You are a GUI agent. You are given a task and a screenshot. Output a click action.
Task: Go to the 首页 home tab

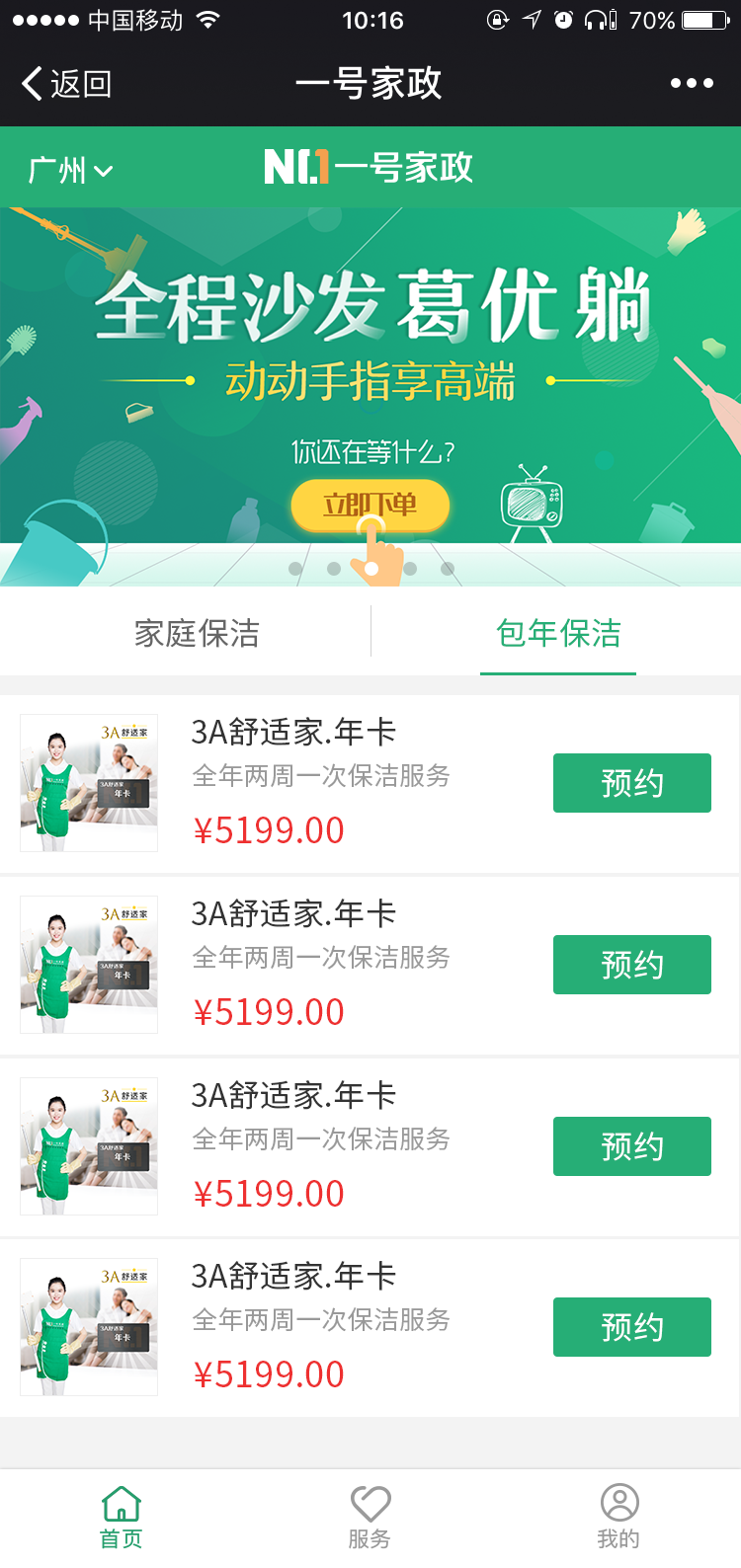click(x=122, y=1517)
